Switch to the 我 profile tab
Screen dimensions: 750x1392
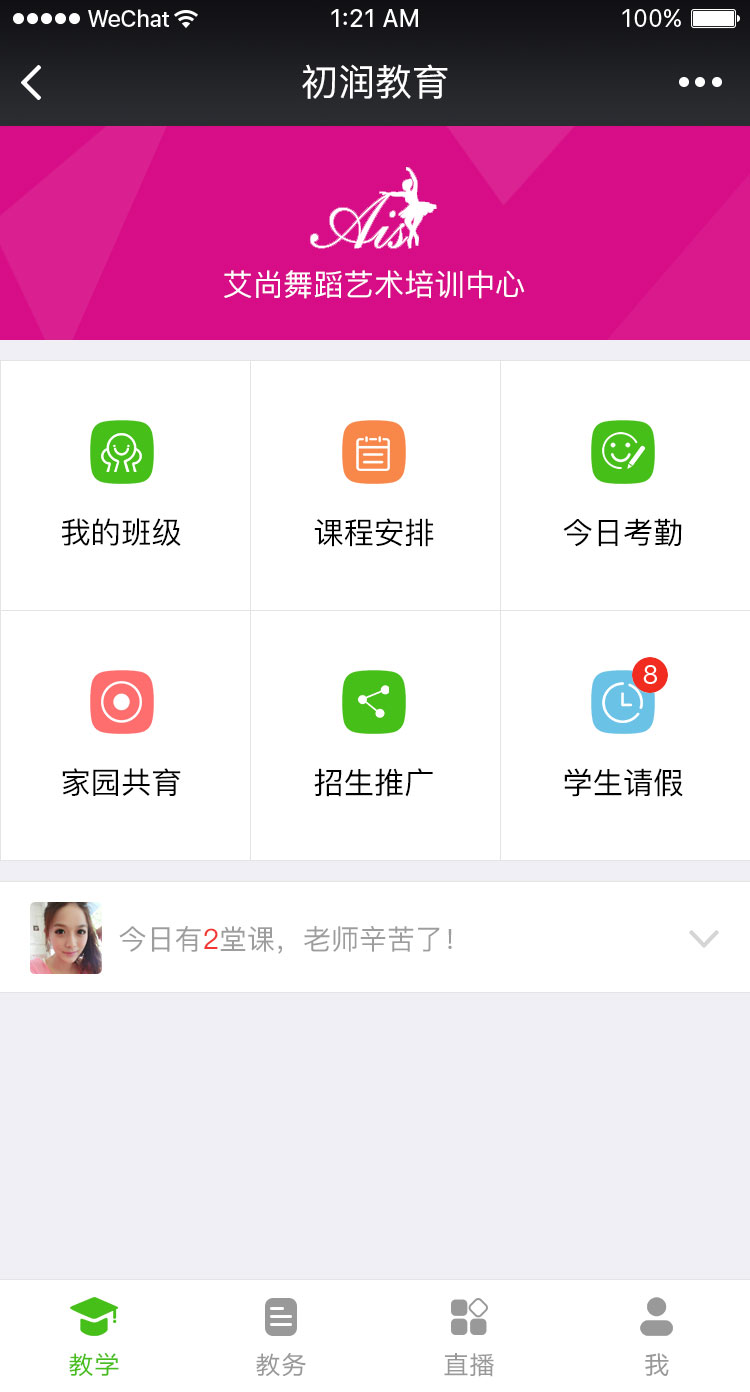pyautogui.click(x=656, y=1335)
